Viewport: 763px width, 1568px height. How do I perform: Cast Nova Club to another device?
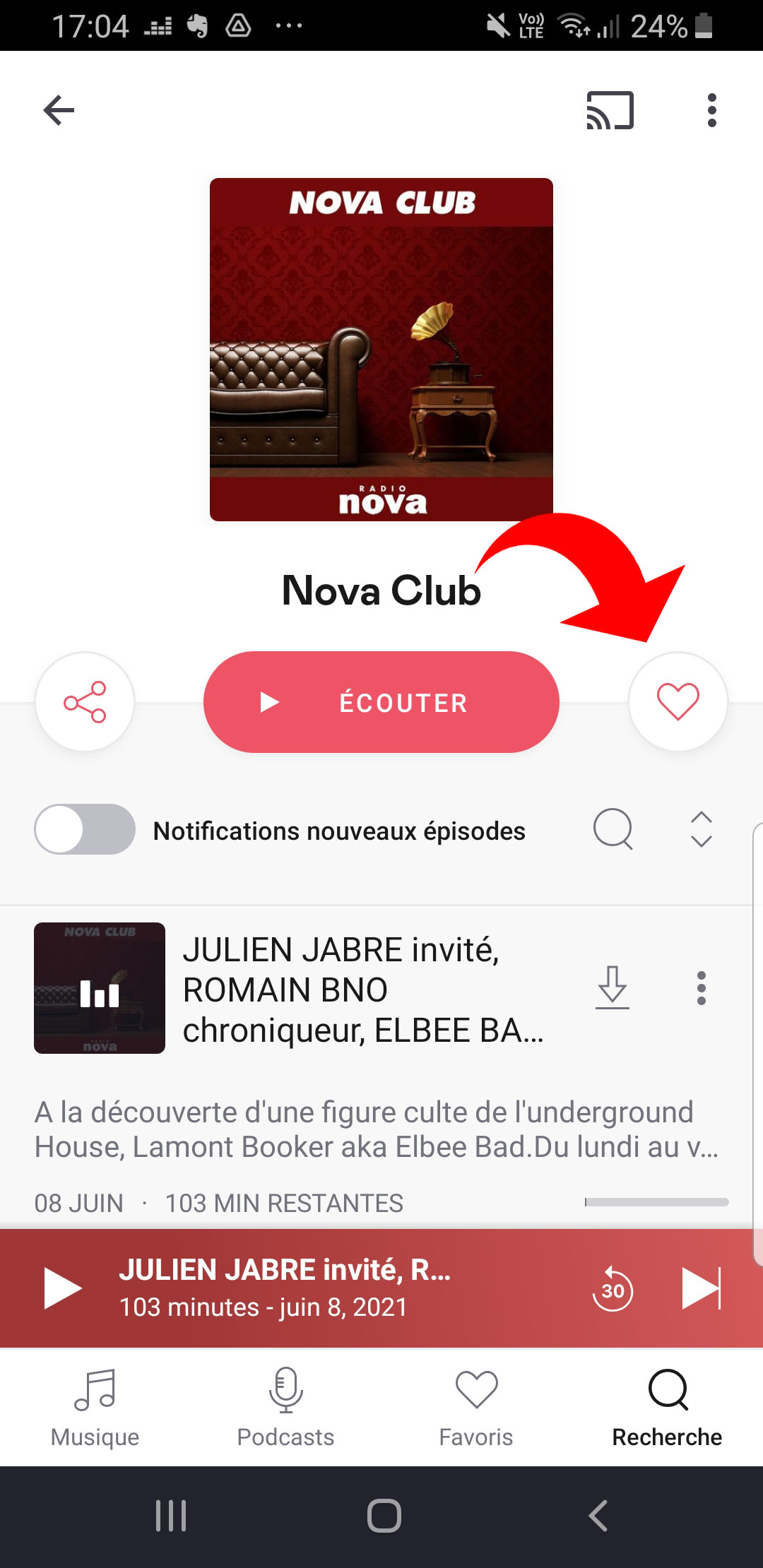pos(609,110)
